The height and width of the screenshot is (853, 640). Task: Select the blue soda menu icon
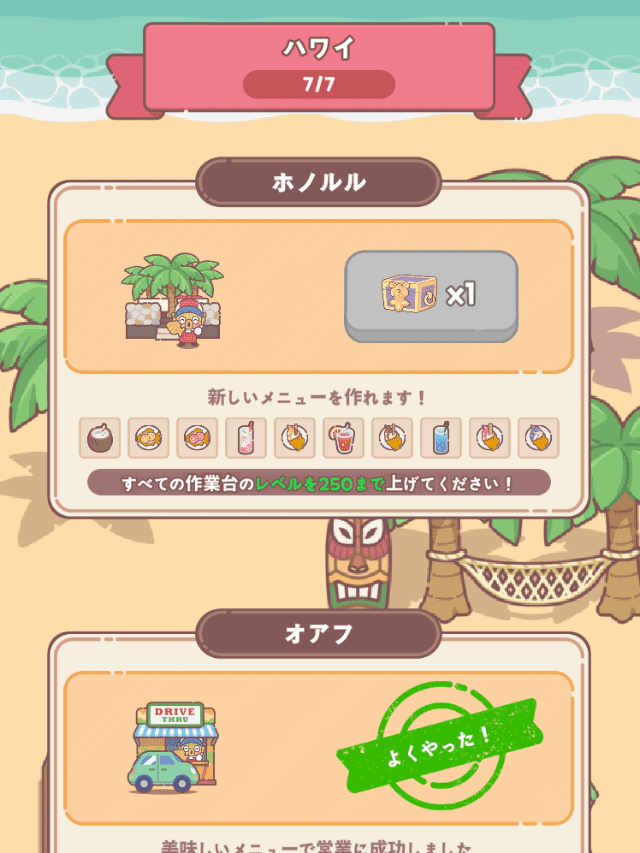[x=442, y=438]
